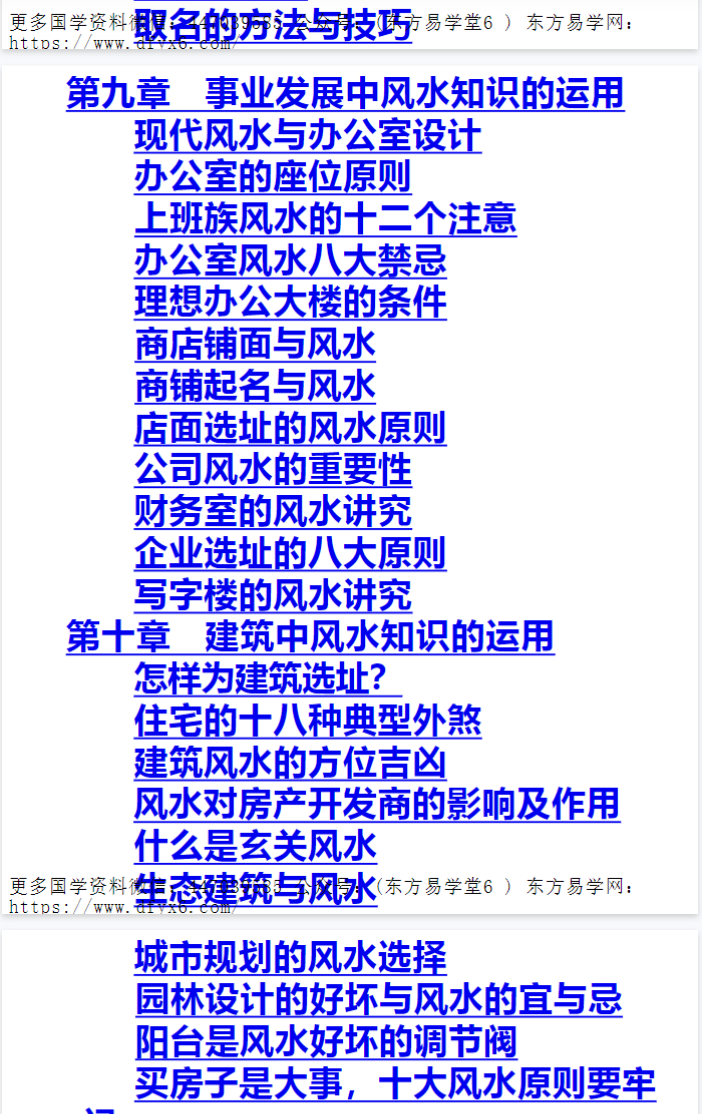Jump to 办公室风水八大禁忌
The height and width of the screenshot is (1114, 702).
290,261
